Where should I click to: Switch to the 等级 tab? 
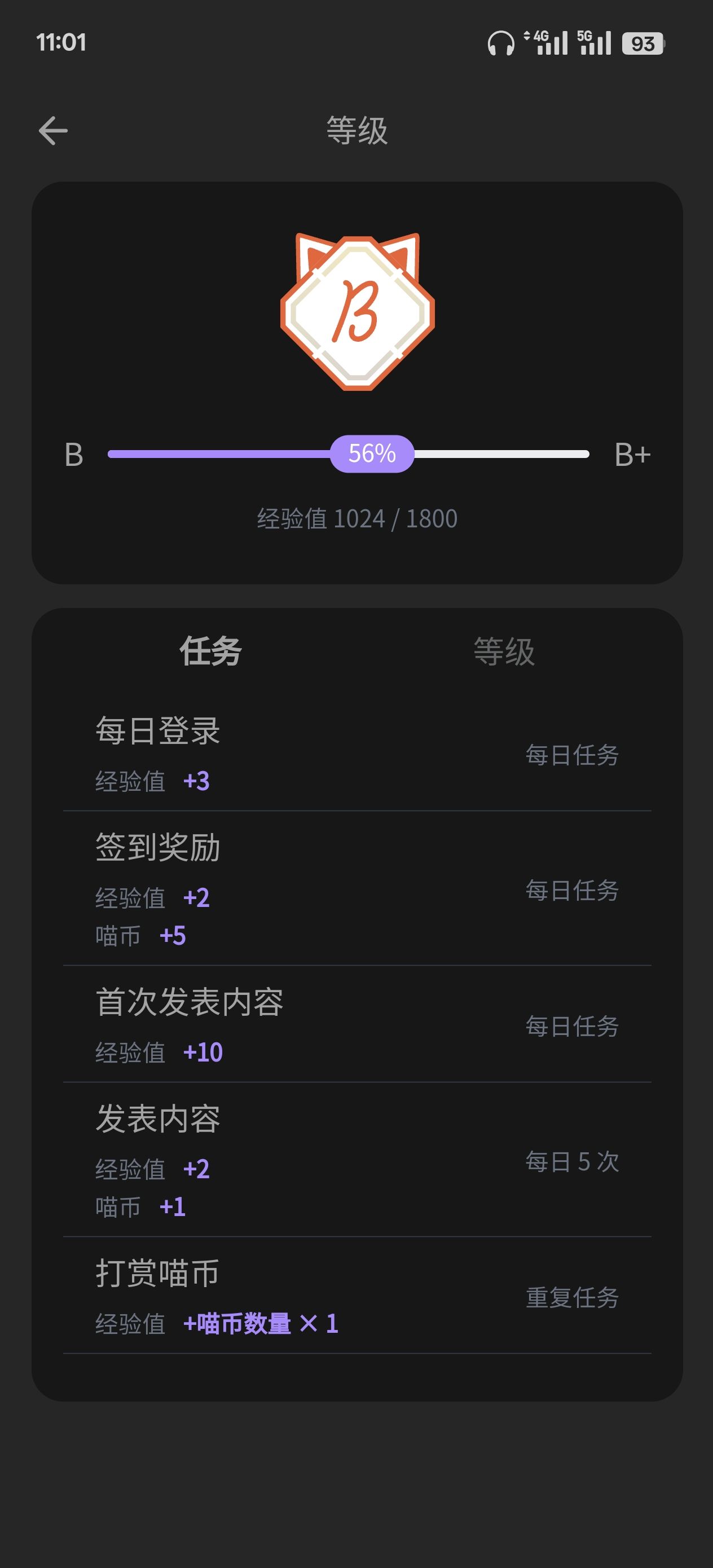(x=504, y=651)
